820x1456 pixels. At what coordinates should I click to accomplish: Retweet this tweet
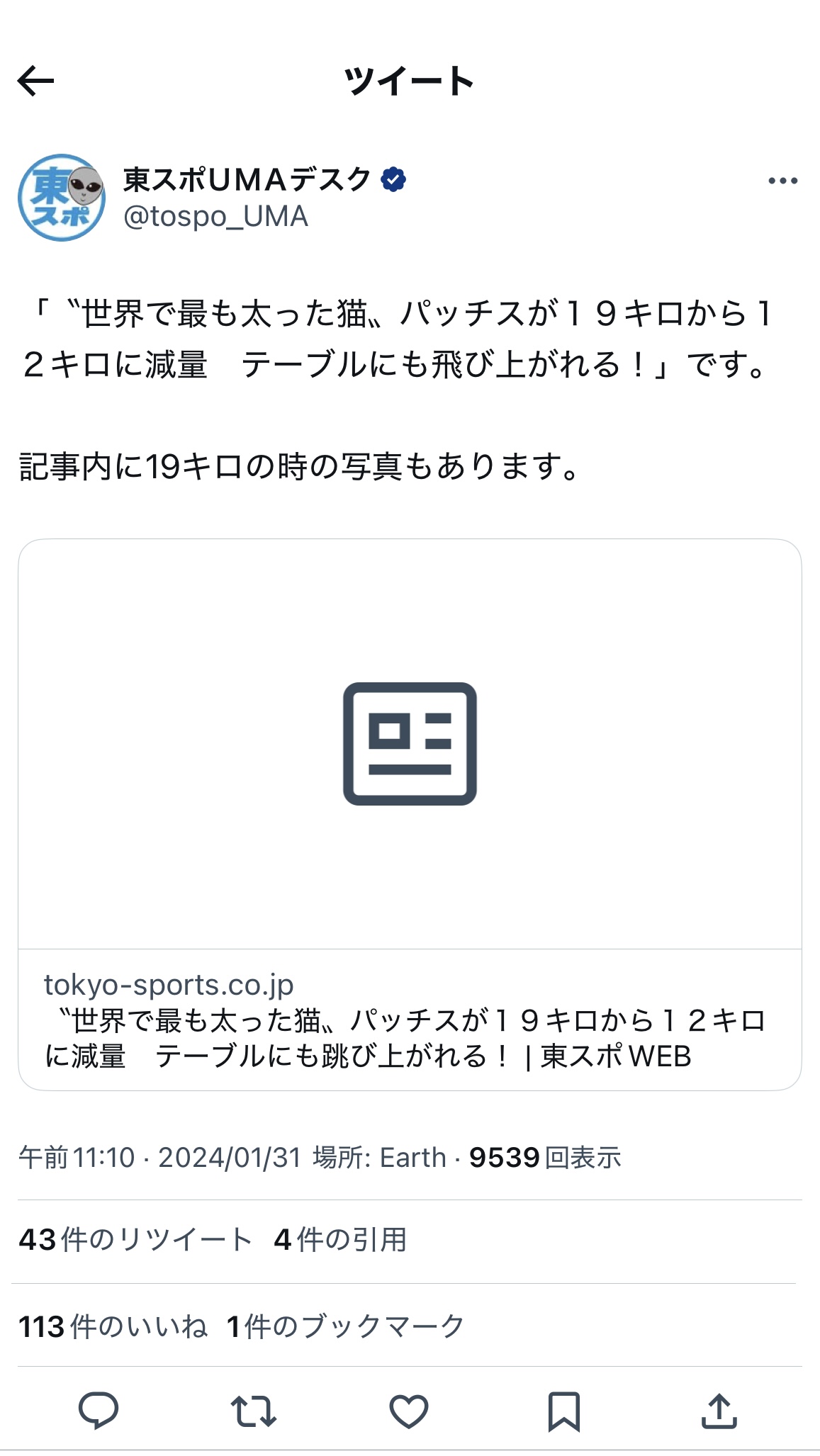coord(253,1410)
